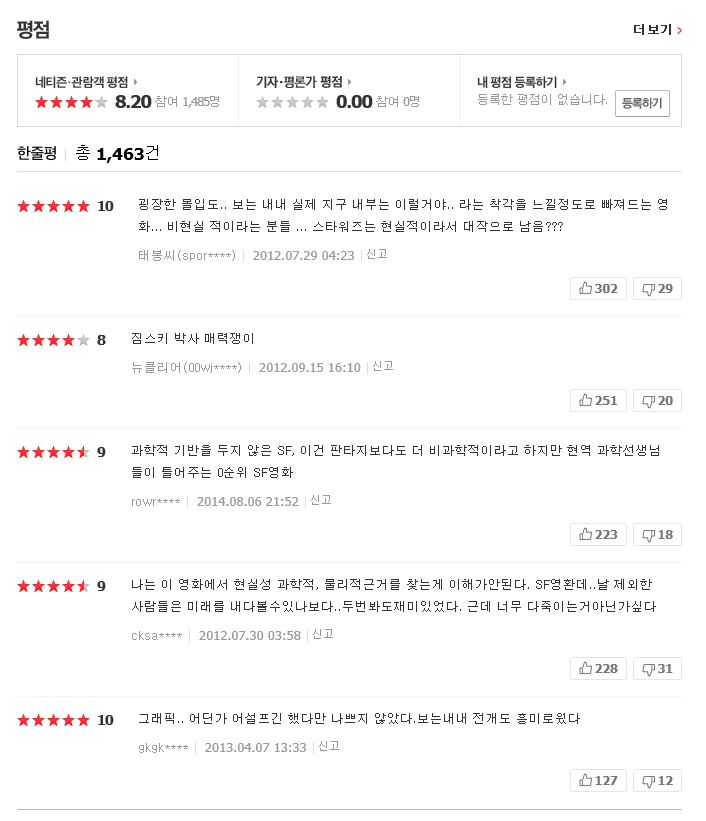Screen dimensions: 706x821
Task: Report the review by 태봉씨
Action: click(377, 254)
